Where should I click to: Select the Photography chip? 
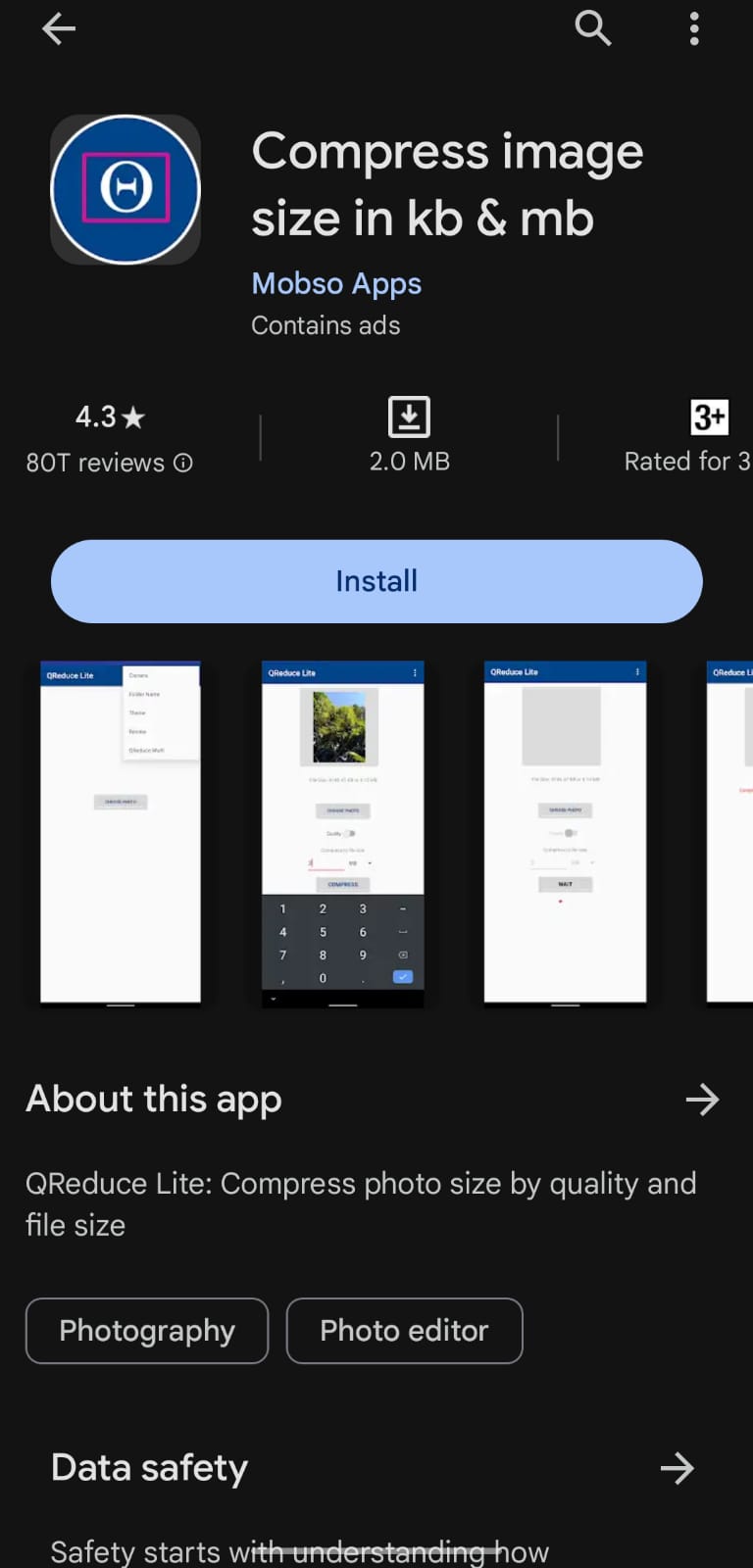click(x=147, y=1331)
